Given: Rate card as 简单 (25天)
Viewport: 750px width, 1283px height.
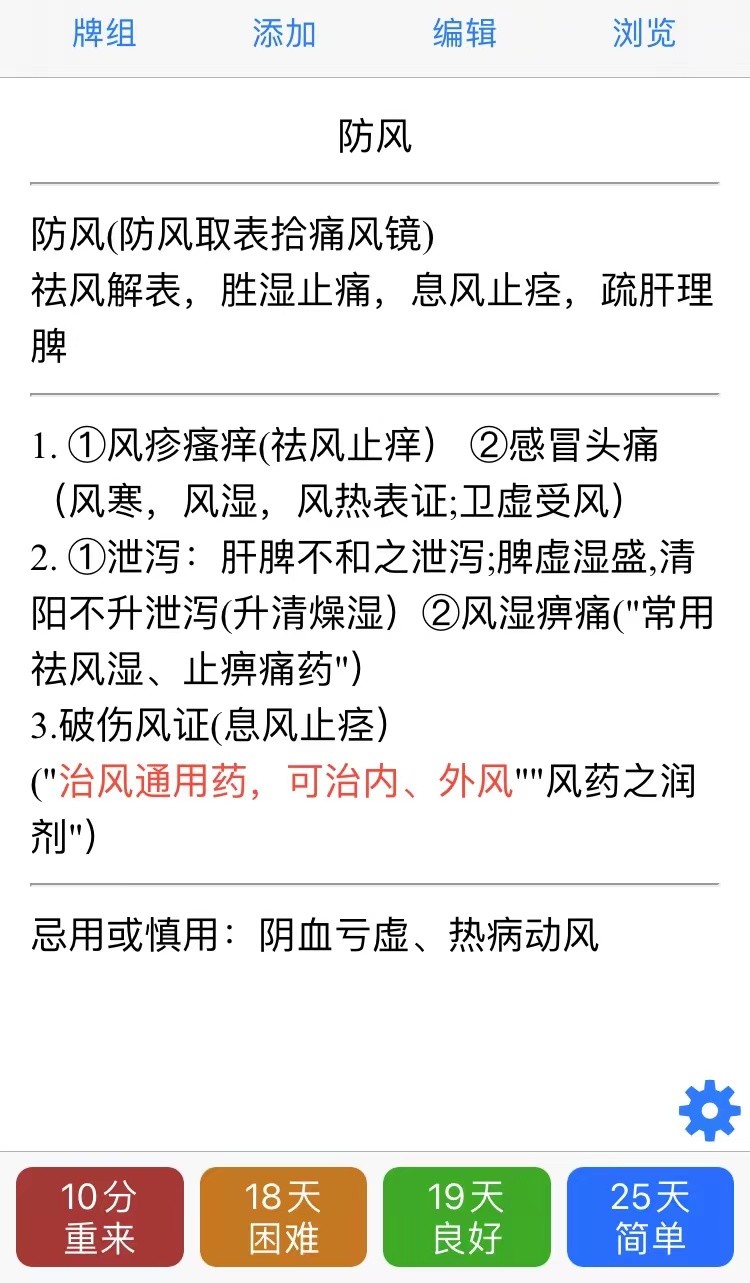Looking at the screenshot, I should click(x=650, y=1217).
